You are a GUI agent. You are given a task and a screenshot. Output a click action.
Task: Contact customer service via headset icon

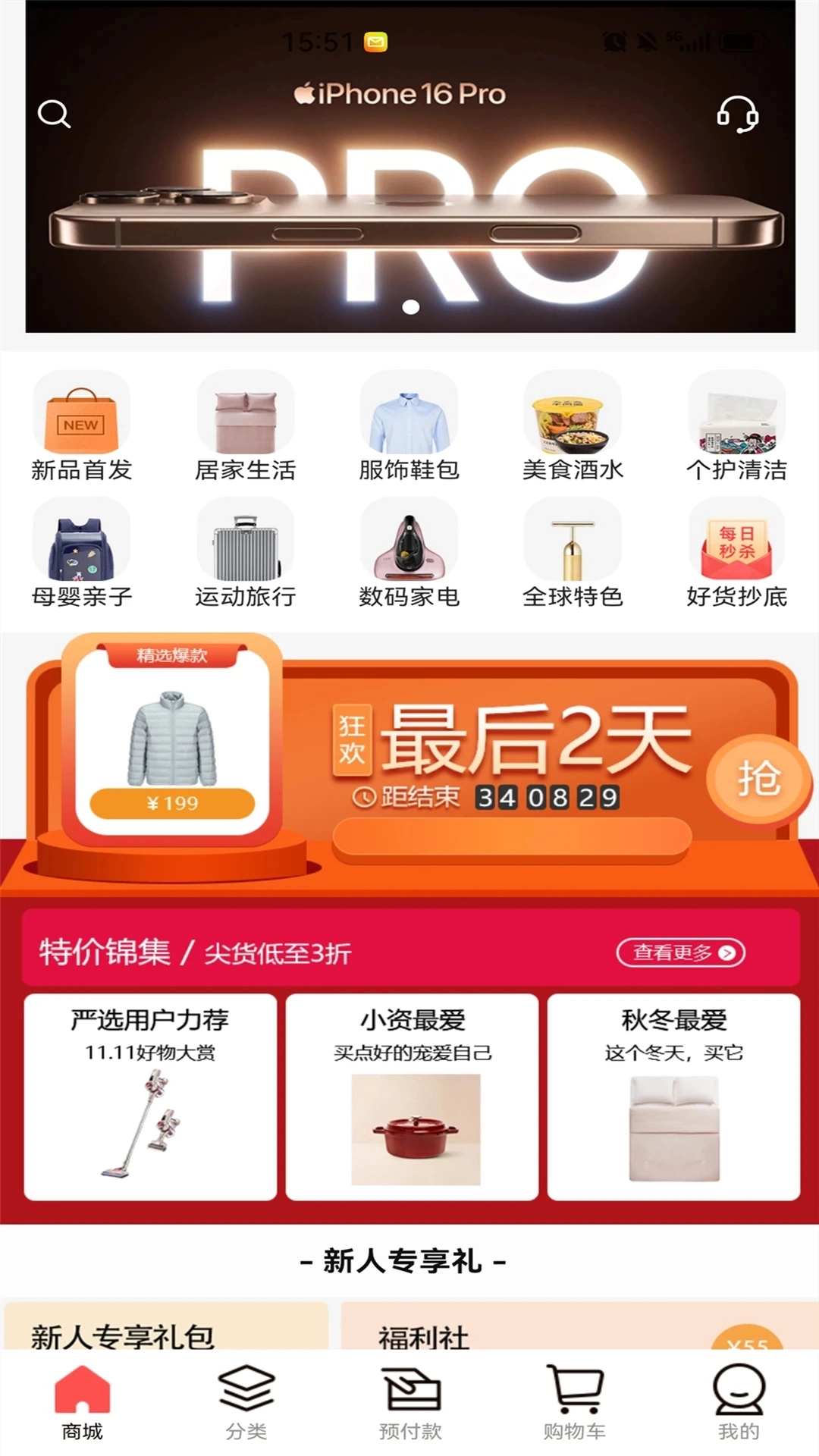737,115
